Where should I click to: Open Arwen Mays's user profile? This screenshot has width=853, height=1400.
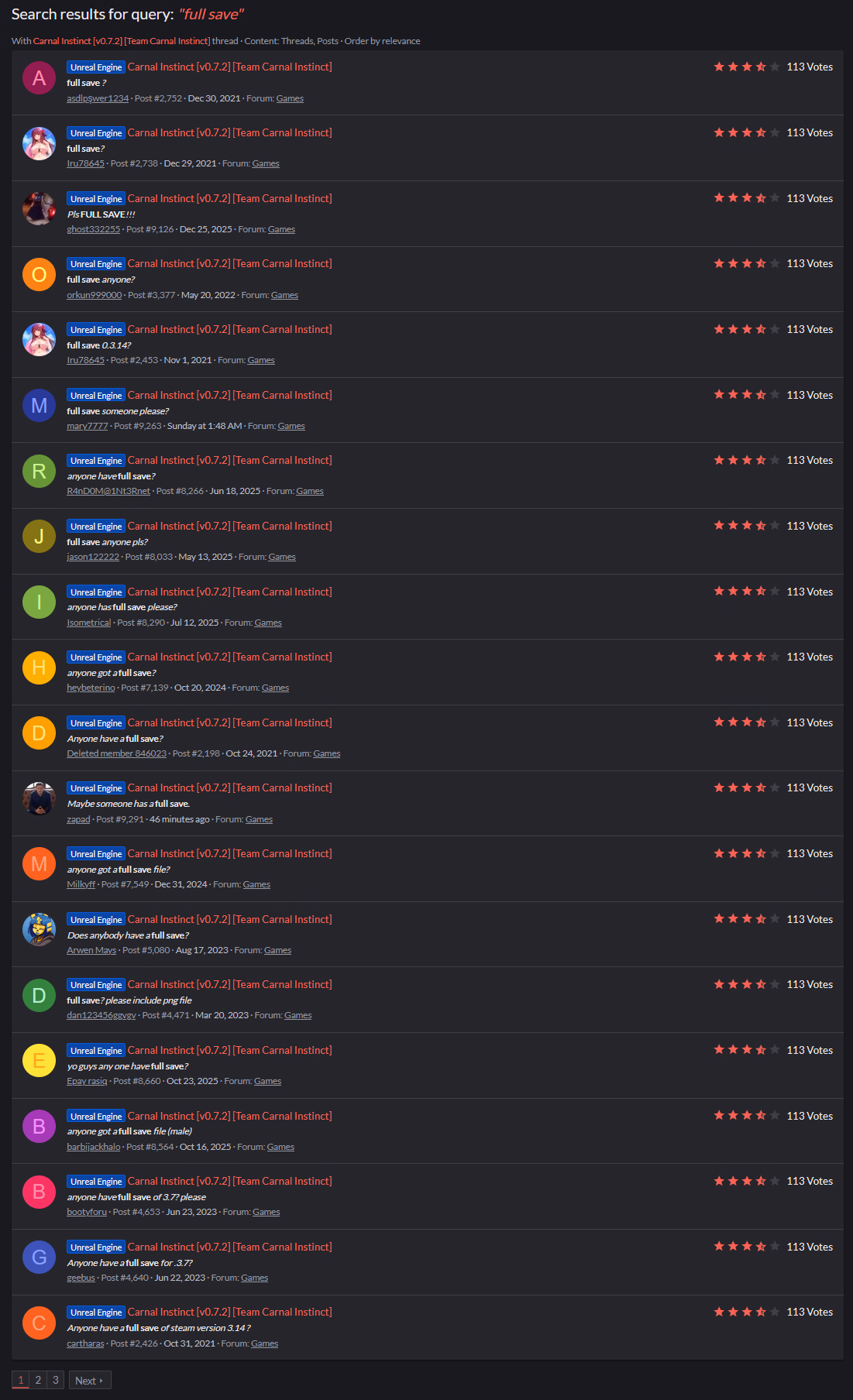91,951
